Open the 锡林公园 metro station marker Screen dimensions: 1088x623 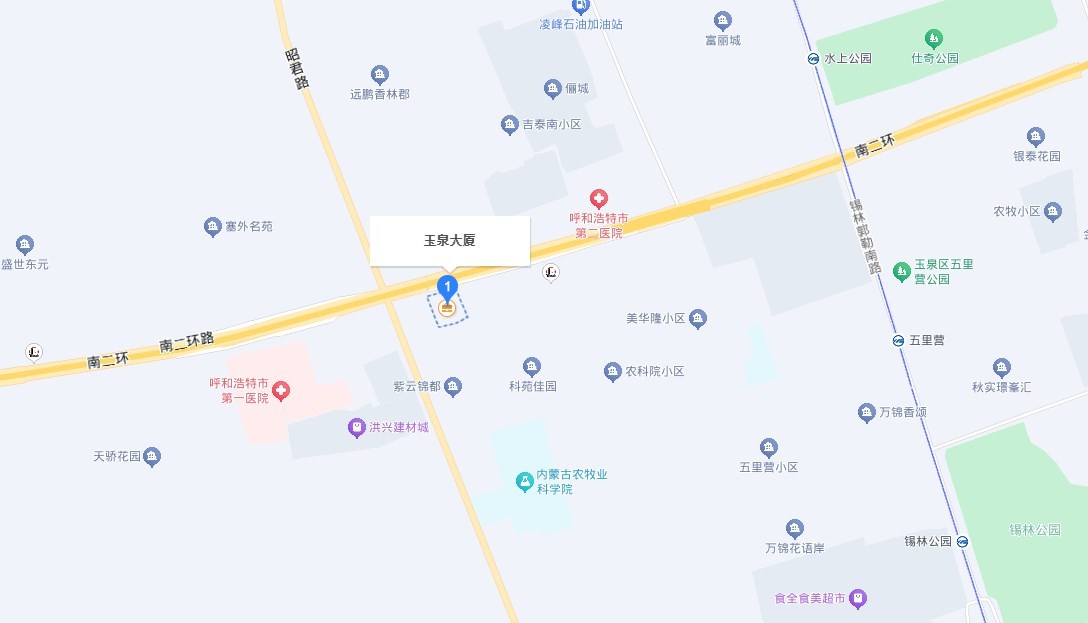pos(962,542)
